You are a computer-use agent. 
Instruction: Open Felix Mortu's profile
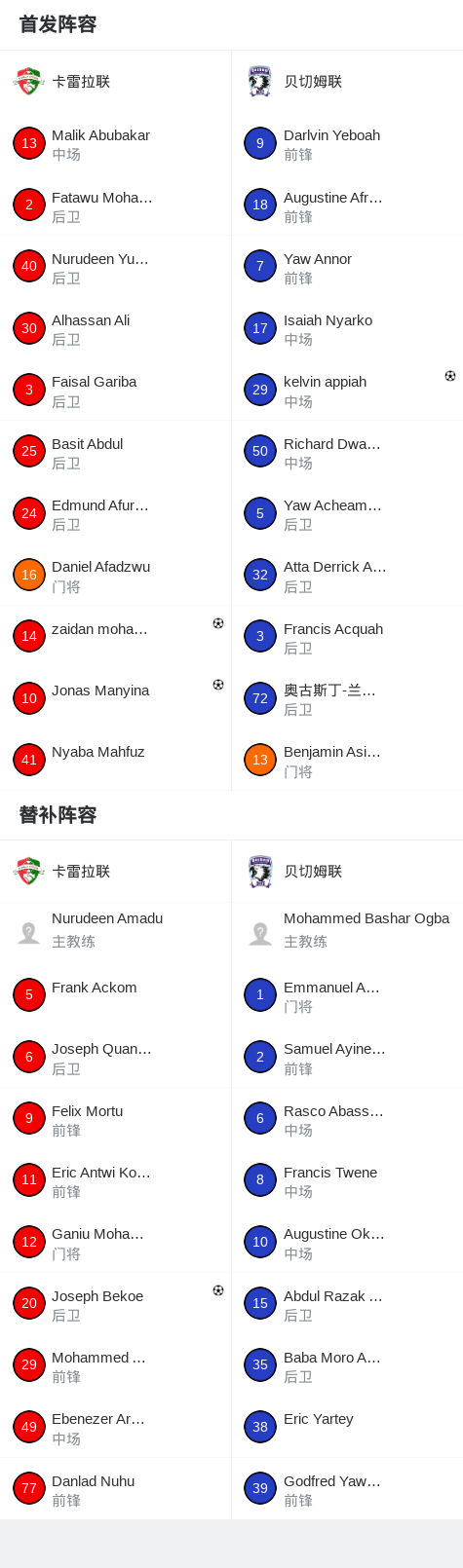point(115,1119)
